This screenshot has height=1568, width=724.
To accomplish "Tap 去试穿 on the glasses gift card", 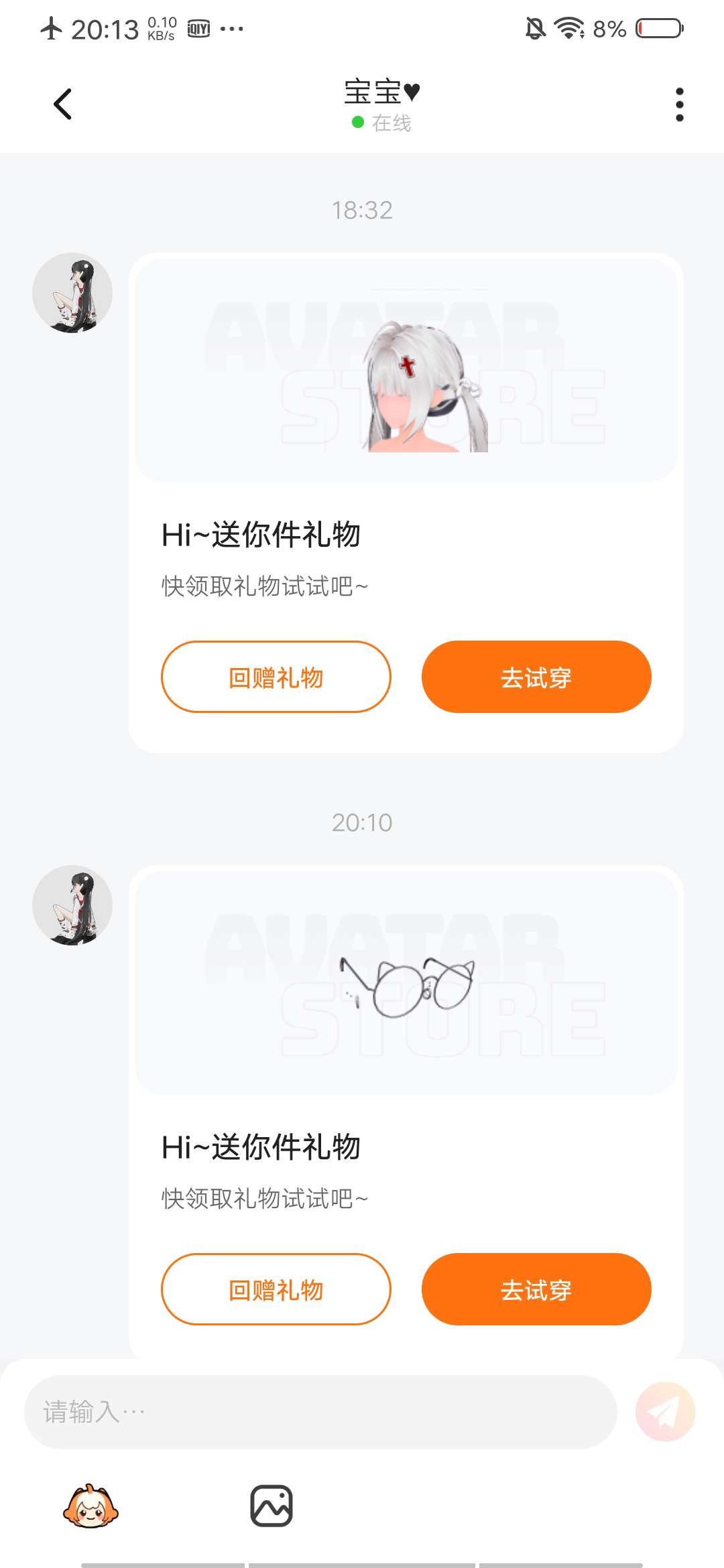I will pyautogui.click(x=536, y=1289).
